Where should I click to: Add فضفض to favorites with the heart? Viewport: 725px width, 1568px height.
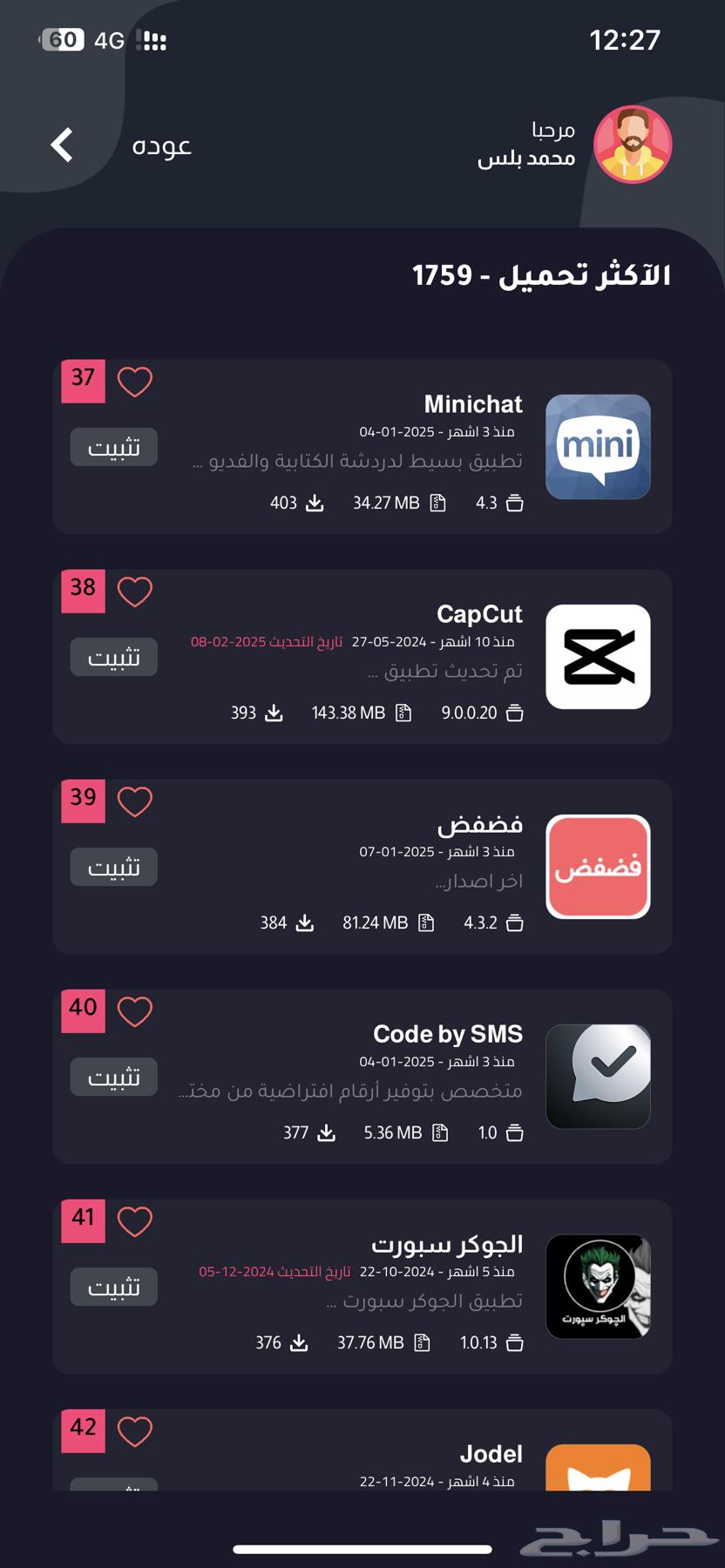pyautogui.click(x=135, y=801)
